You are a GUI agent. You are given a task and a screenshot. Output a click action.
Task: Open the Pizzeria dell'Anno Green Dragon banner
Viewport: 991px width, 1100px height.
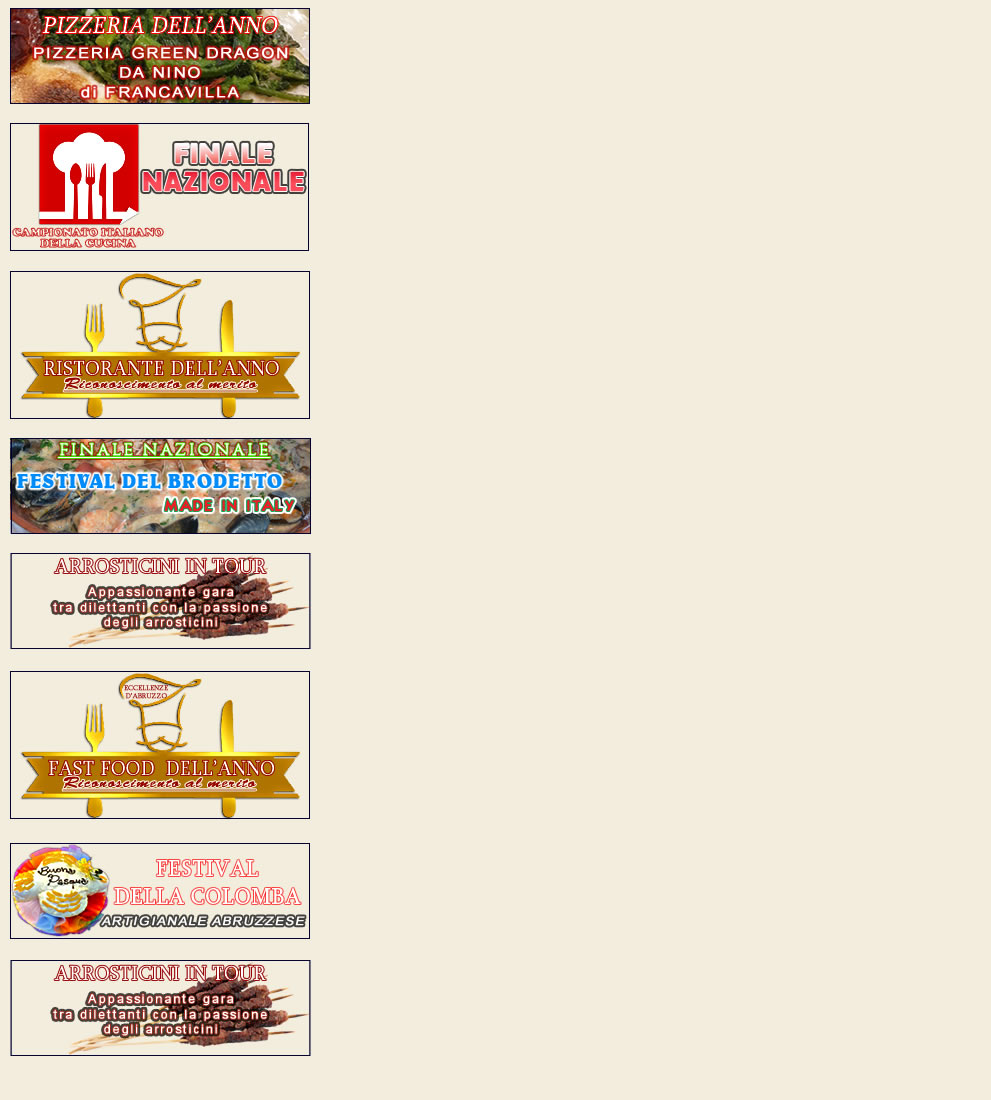point(160,56)
